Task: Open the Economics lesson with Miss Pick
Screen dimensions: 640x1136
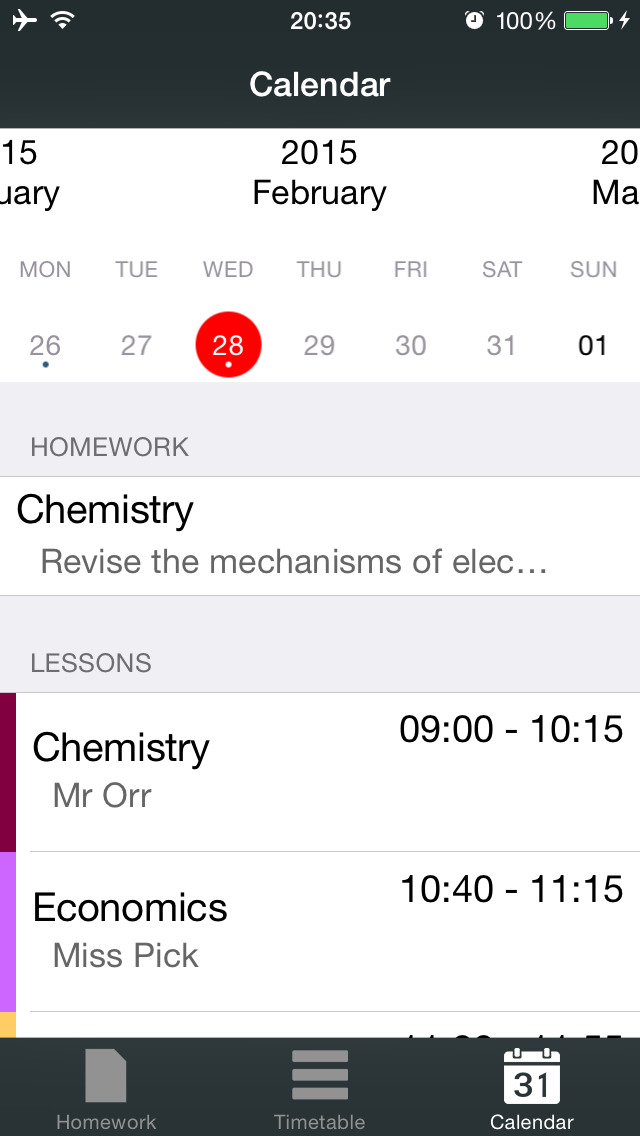Action: tap(320, 931)
